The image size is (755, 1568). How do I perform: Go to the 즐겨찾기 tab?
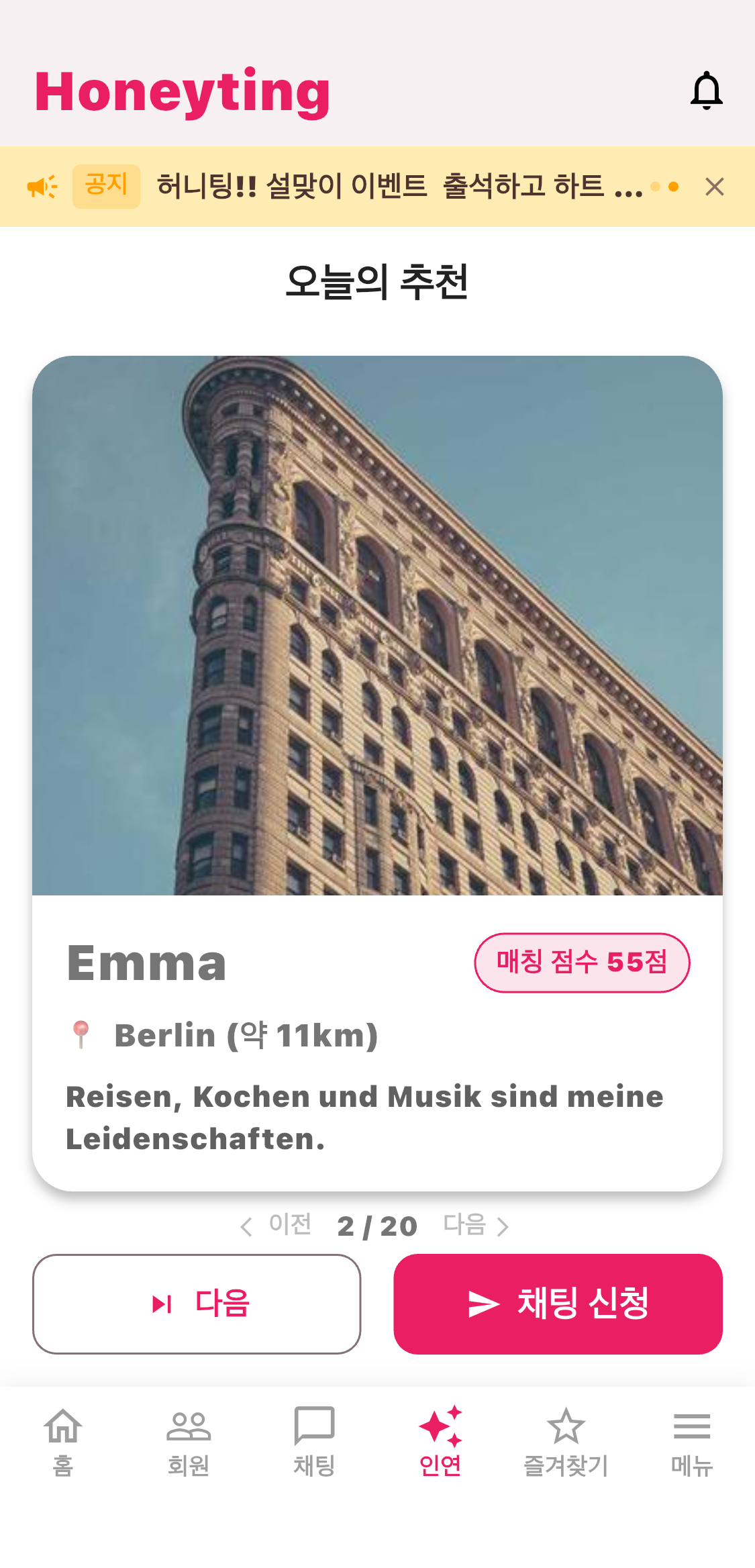tap(566, 1440)
